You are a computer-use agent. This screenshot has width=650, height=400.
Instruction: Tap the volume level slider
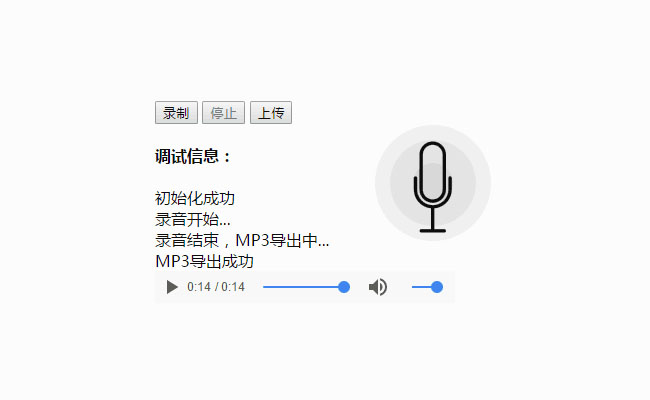pyautogui.click(x=426, y=287)
